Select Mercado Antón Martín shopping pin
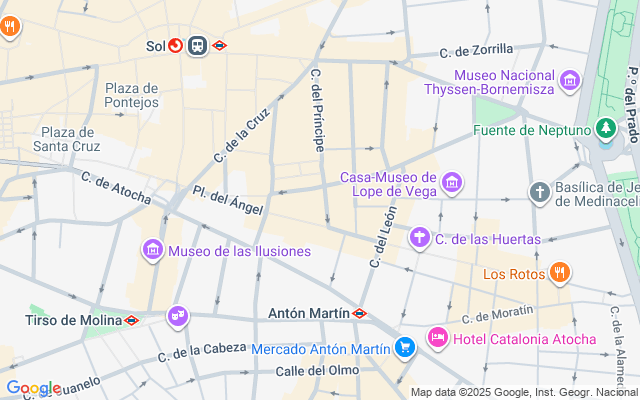This screenshot has height=400, width=640. 404,348
